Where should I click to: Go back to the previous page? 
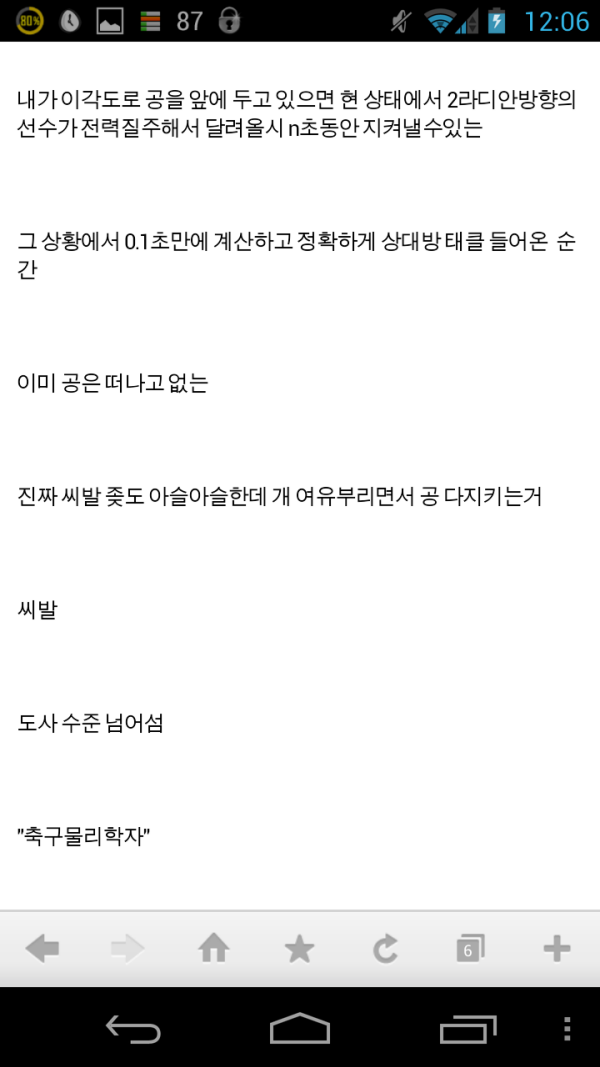point(42,949)
